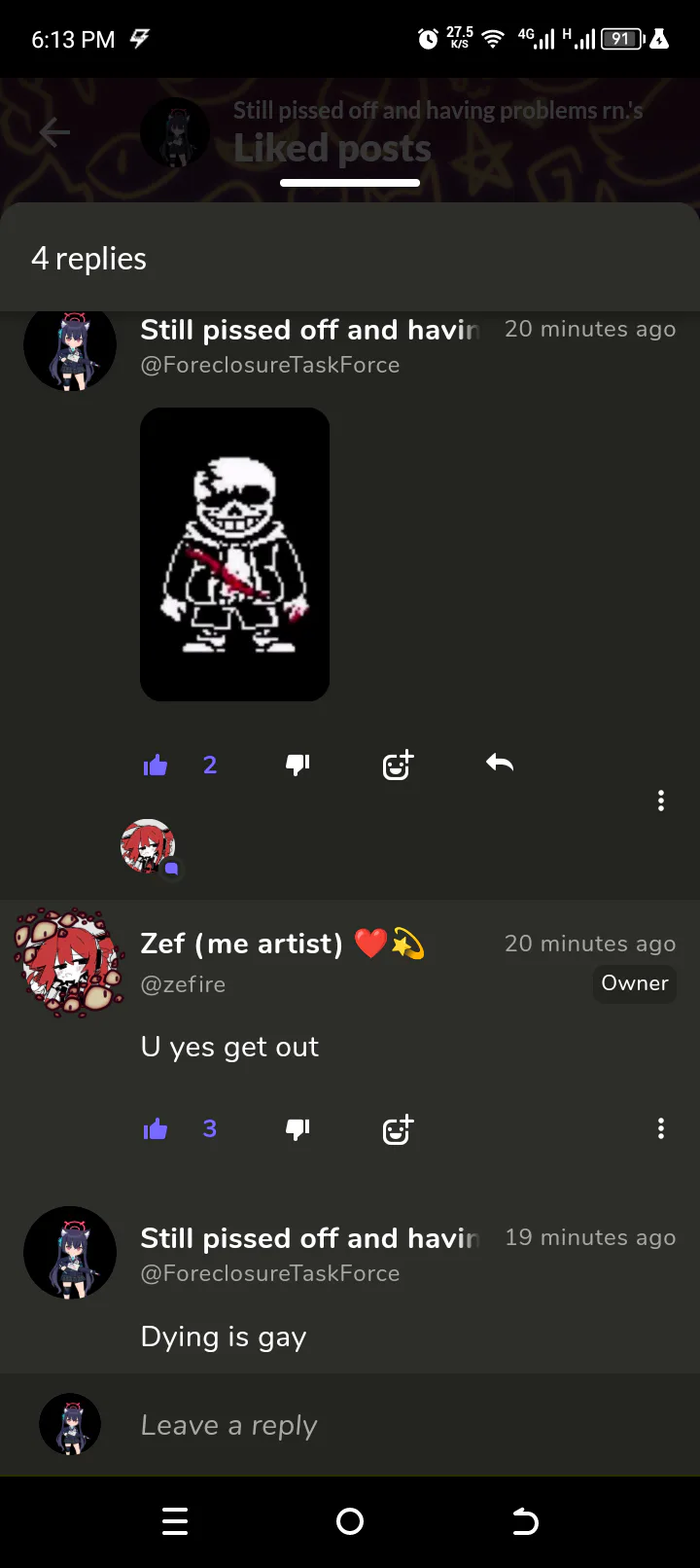Screen dimensions: 700x1568
Task: Dislike Zef's "U yes get out" reply
Action: pos(297,1129)
